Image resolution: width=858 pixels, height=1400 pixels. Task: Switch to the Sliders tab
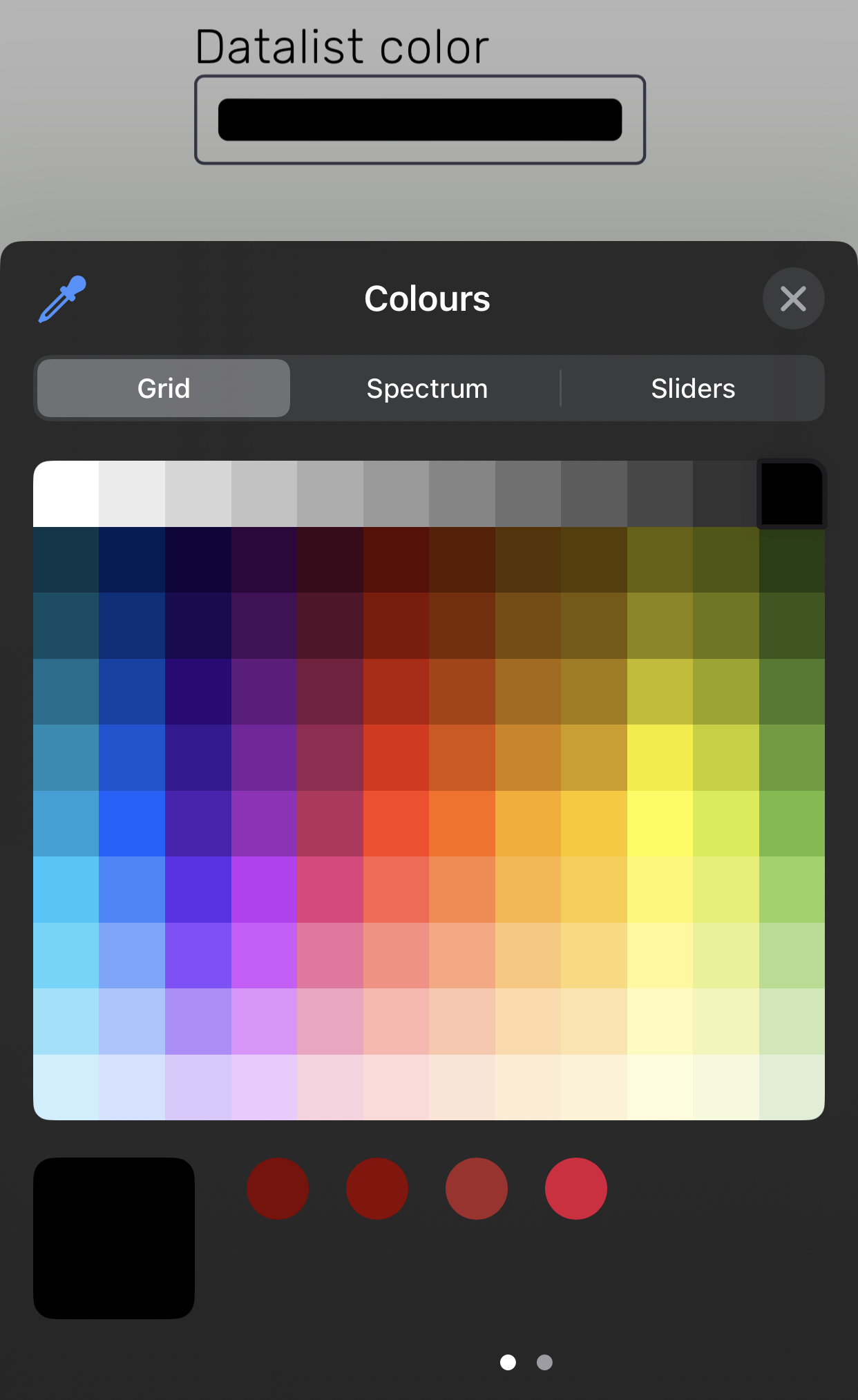pyautogui.click(x=693, y=388)
